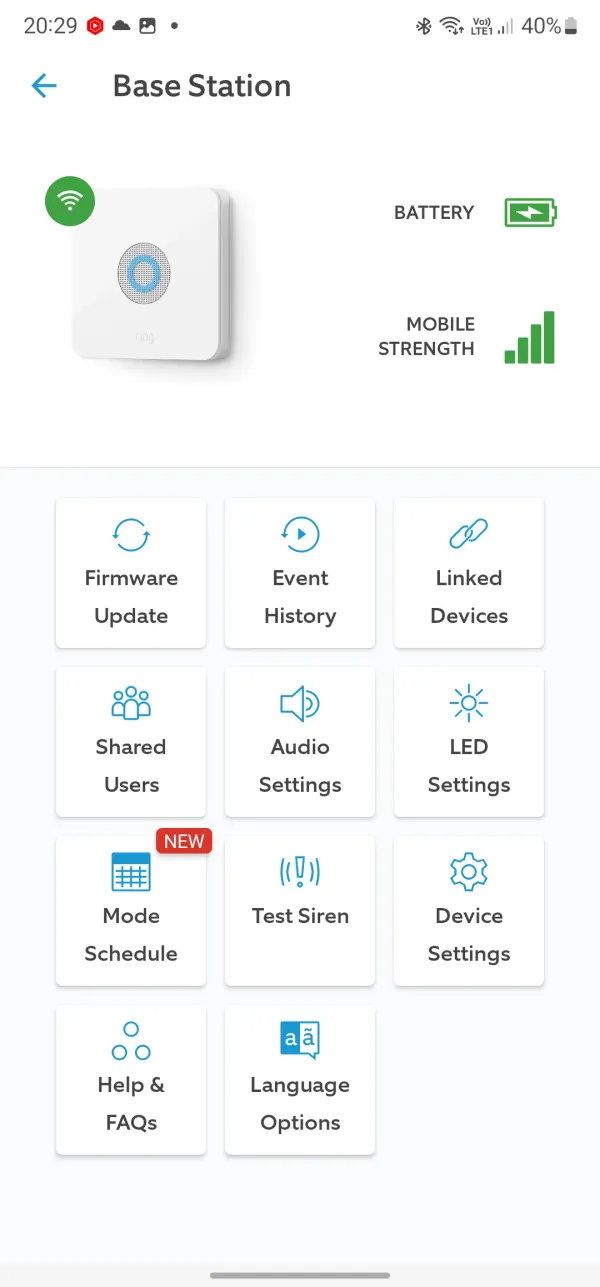
Task: Go back from Base Station
Action: (x=44, y=86)
